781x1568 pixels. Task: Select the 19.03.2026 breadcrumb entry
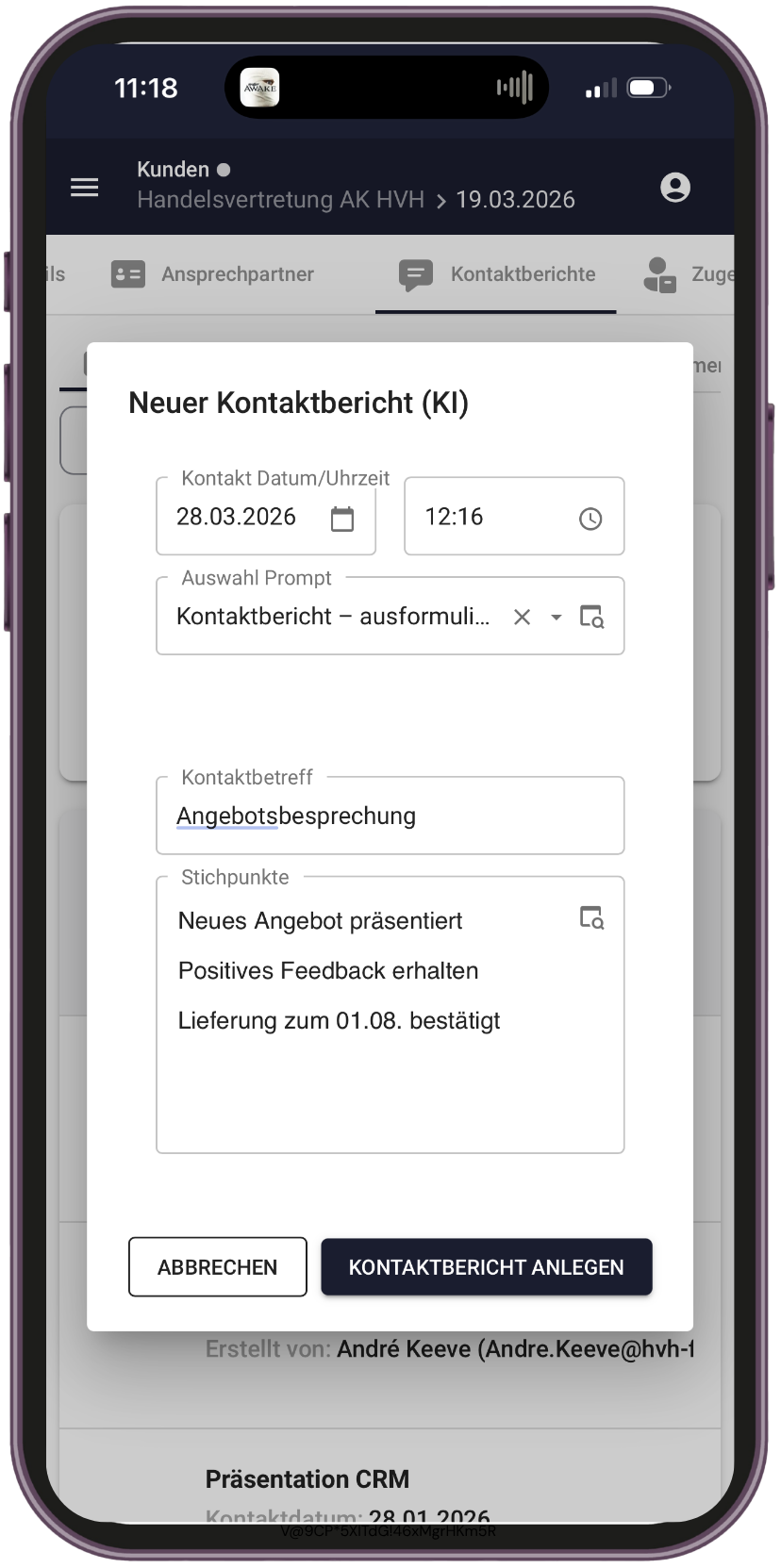(515, 199)
